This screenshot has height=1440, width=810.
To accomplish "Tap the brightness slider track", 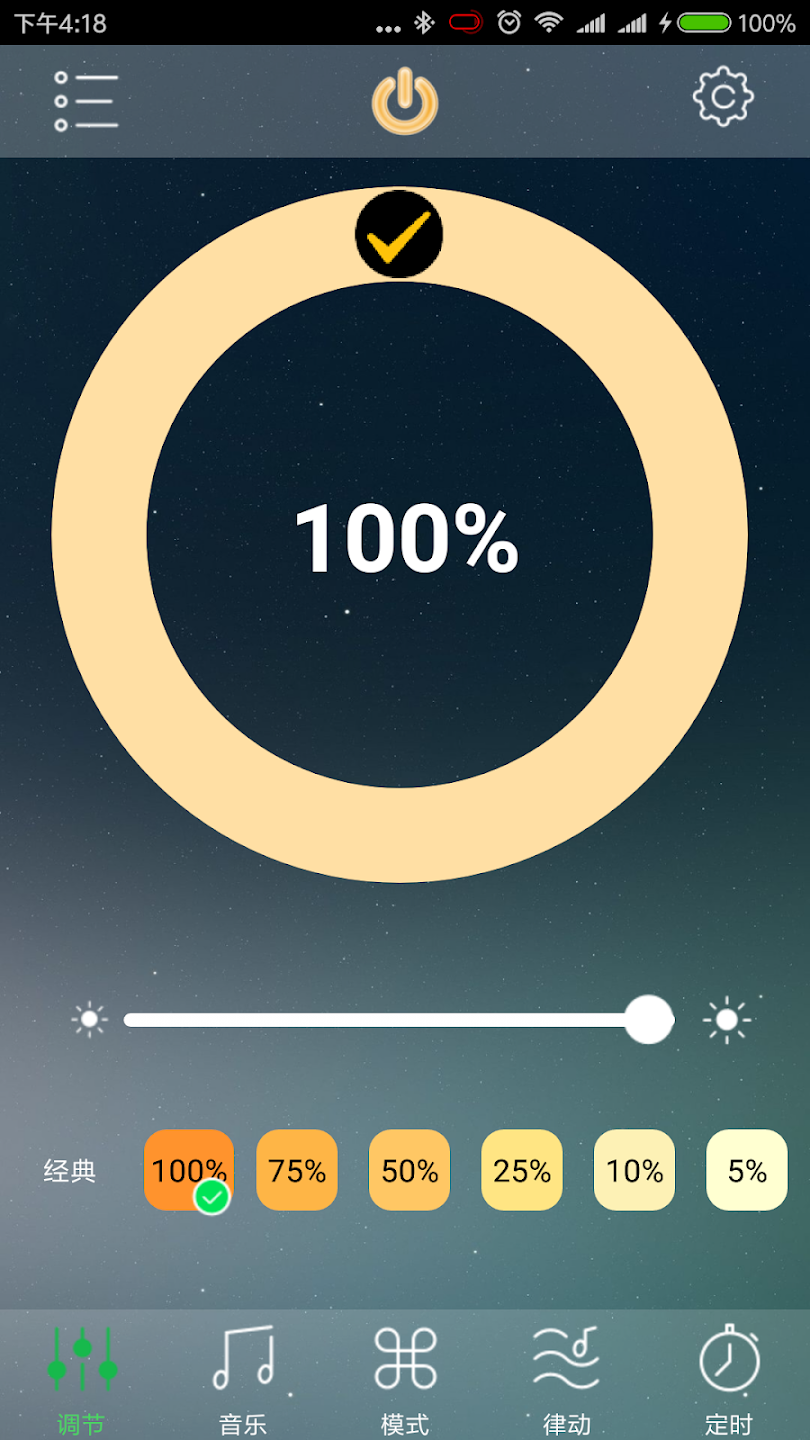I will point(385,1020).
